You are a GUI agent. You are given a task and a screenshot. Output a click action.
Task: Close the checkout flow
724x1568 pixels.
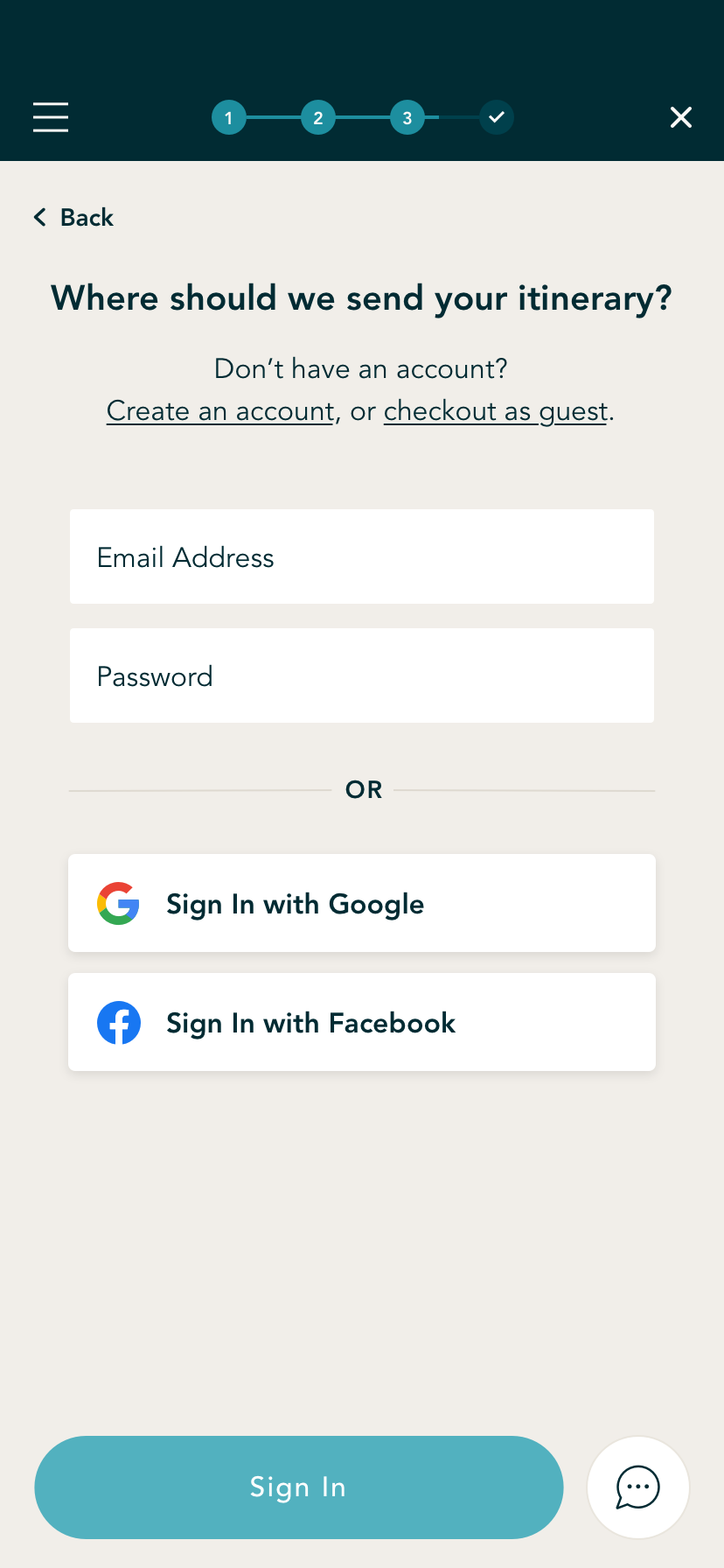(680, 117)
